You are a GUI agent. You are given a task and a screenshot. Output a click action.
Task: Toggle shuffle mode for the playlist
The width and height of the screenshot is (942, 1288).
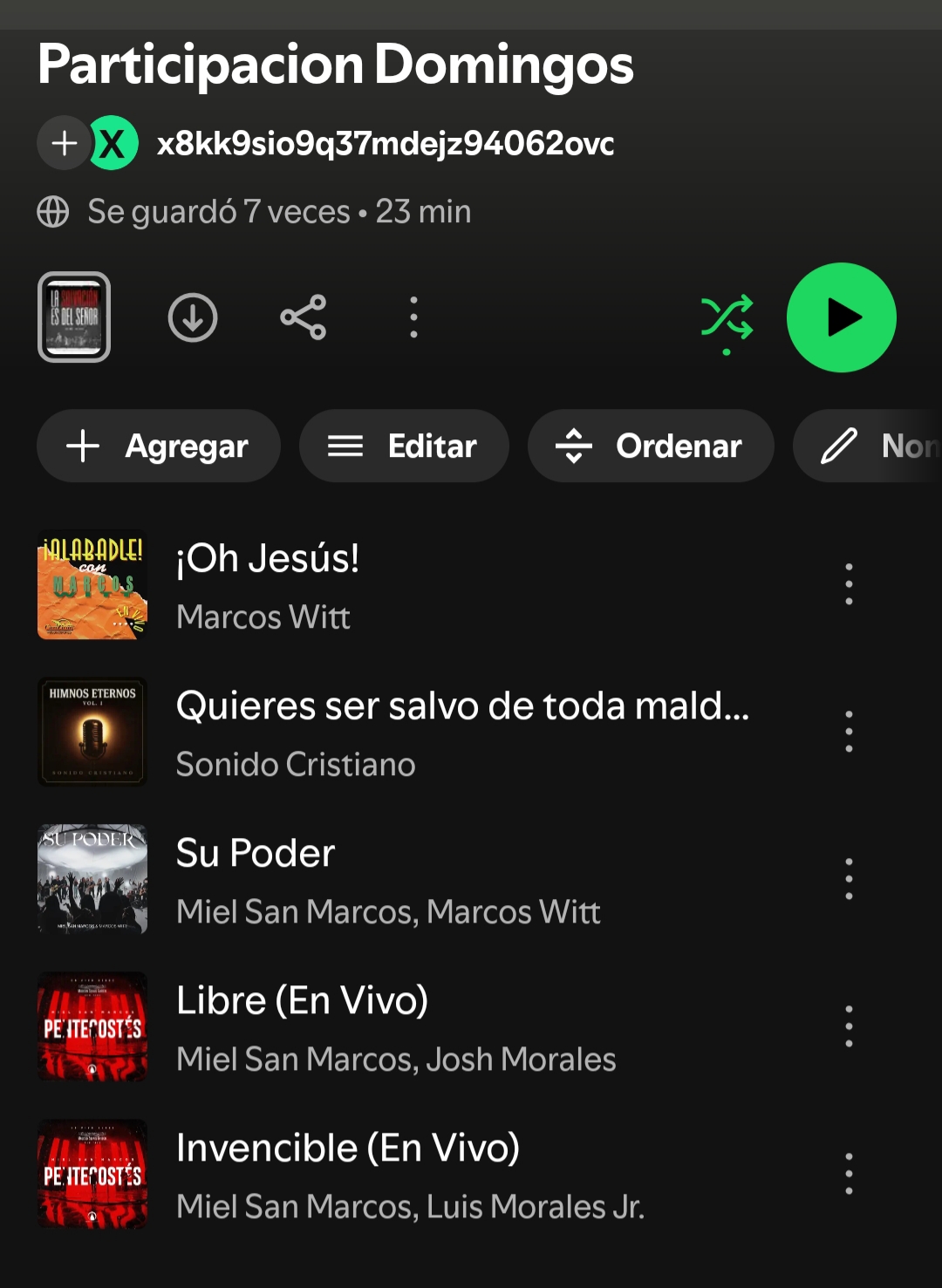point(727,317)
